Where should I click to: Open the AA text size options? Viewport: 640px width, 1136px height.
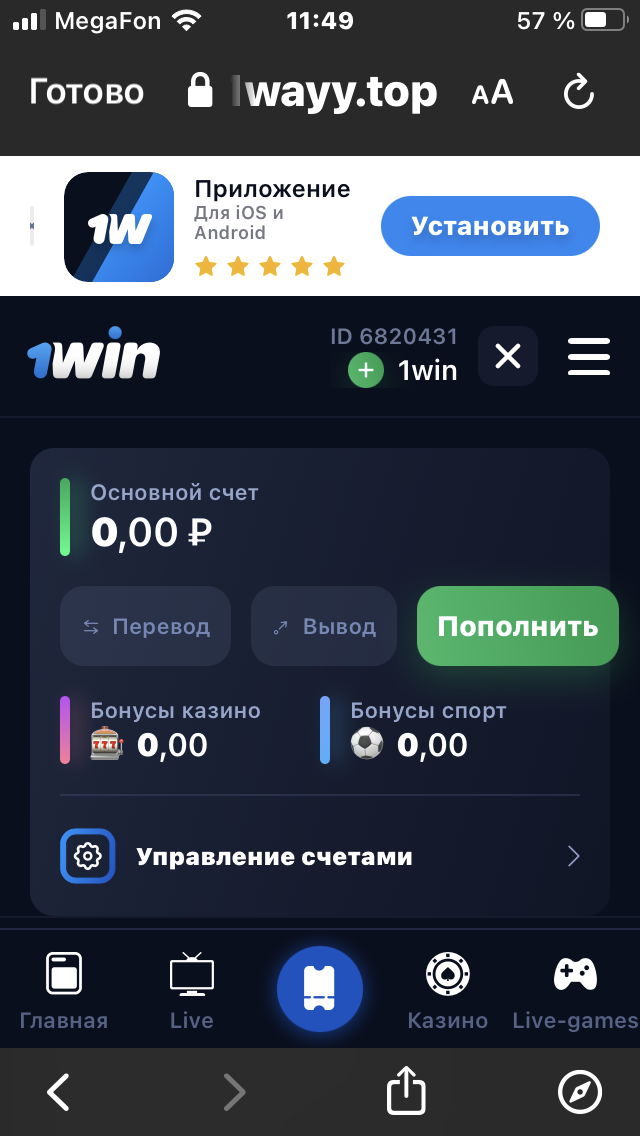[x=492, y=93]
